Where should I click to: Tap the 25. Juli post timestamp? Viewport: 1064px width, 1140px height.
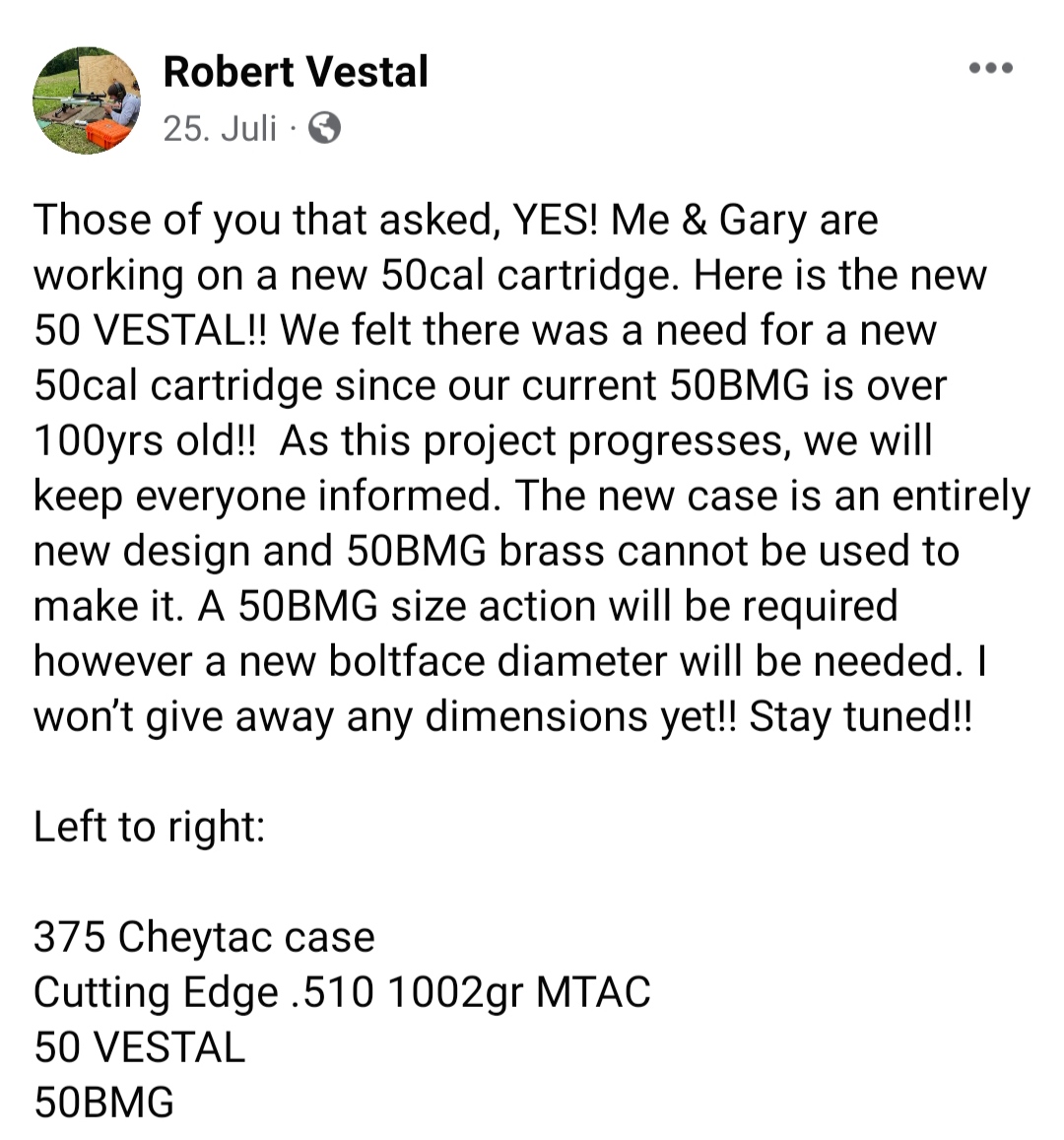click(x=219, y=128)
